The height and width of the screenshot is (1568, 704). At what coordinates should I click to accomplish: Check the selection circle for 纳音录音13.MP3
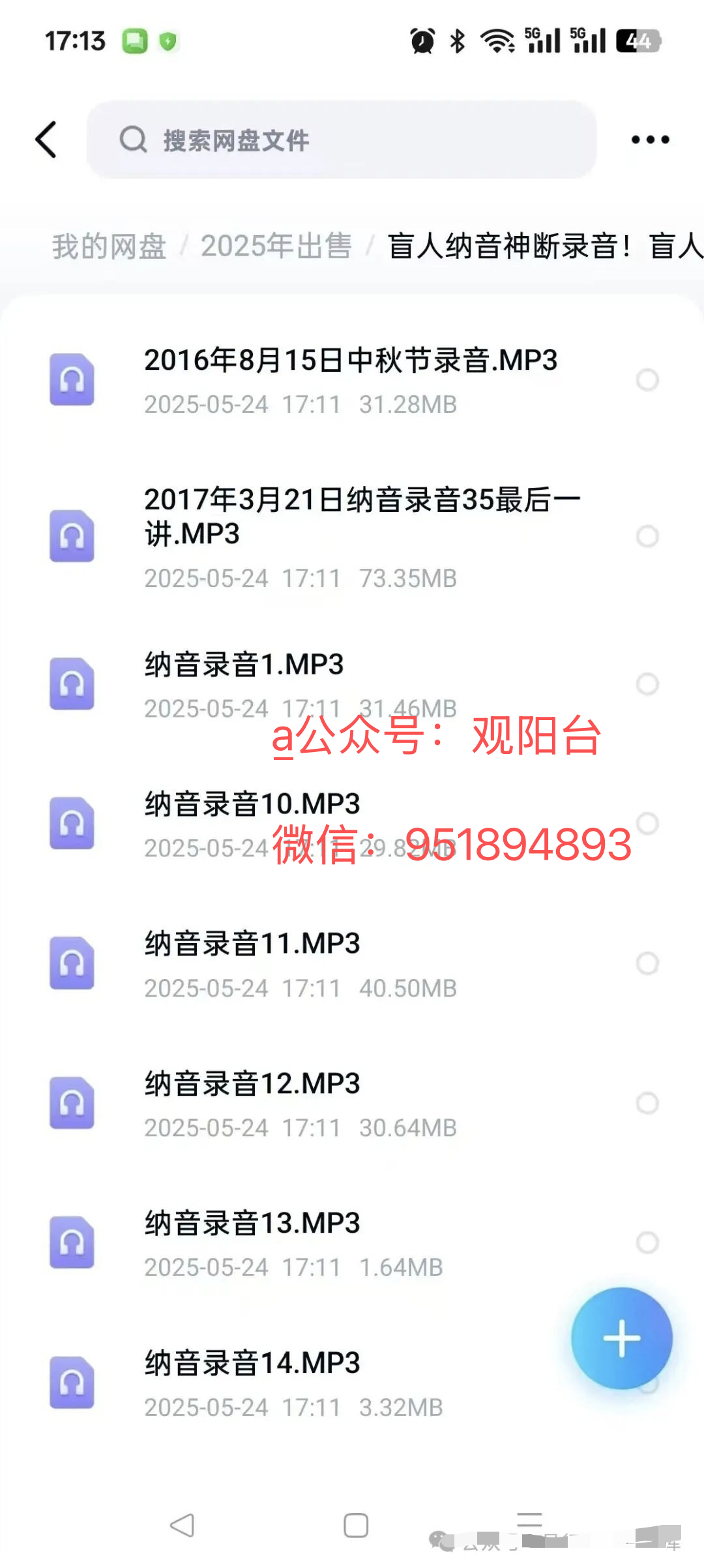tap(647, 1243)
